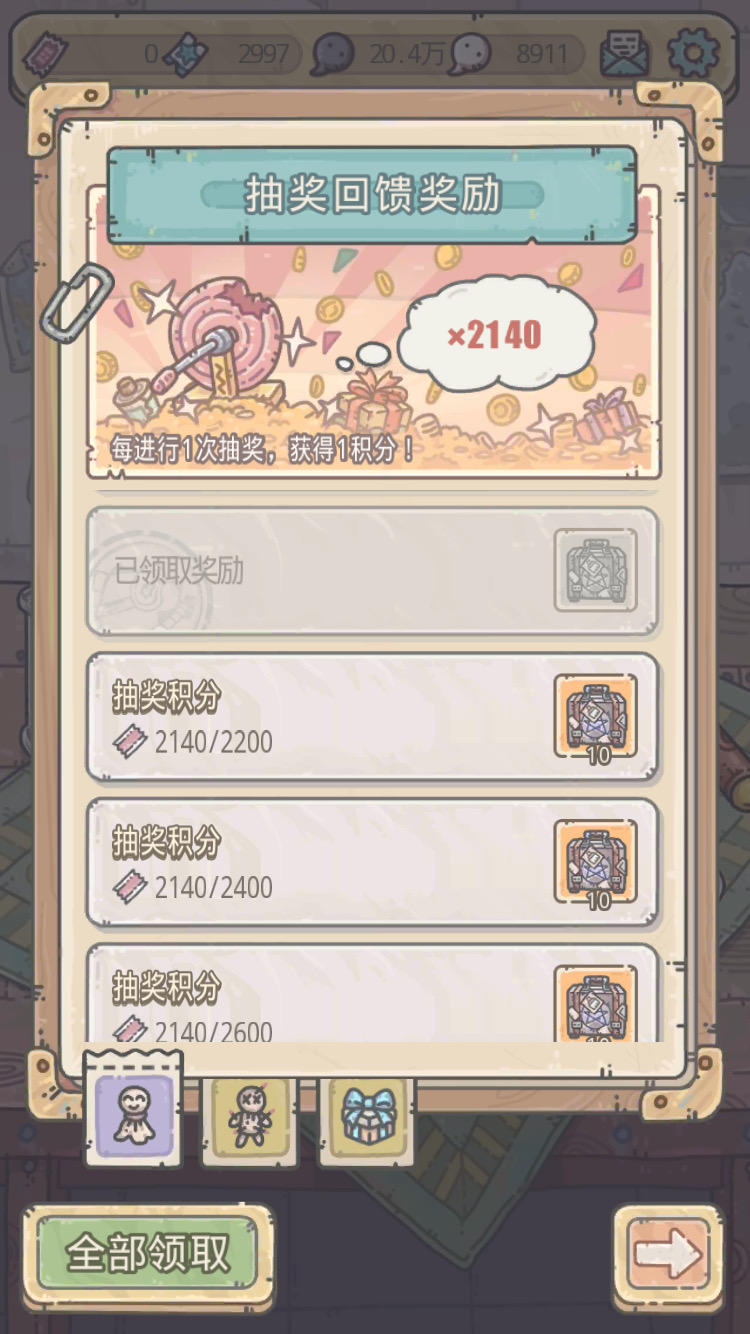Switch to the smiling doll tab
750x1334 pixels.
pyautogui.click(x=134, y=1113)
